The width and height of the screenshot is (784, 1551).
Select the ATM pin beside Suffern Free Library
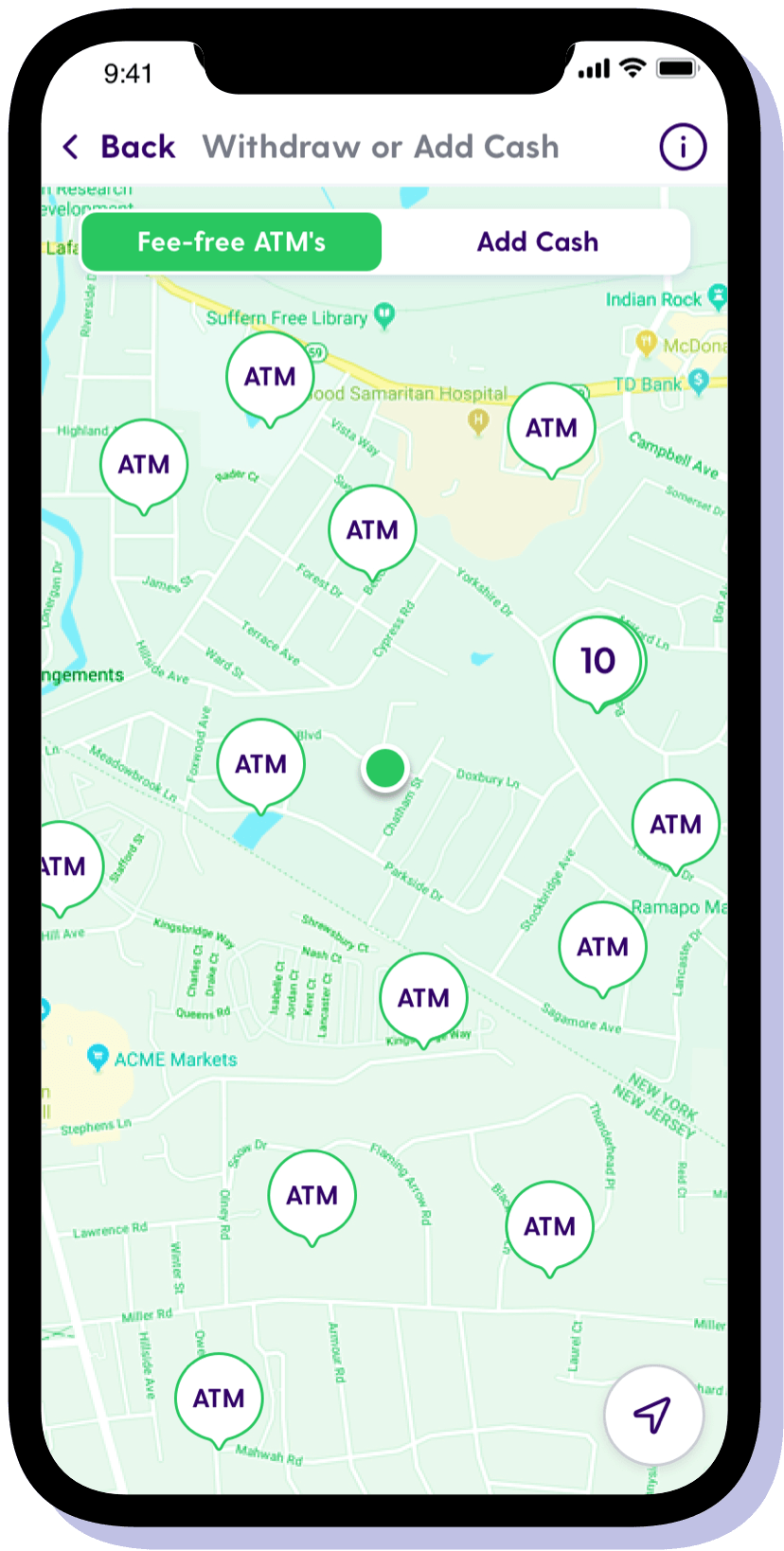click(x=270, y=377)
